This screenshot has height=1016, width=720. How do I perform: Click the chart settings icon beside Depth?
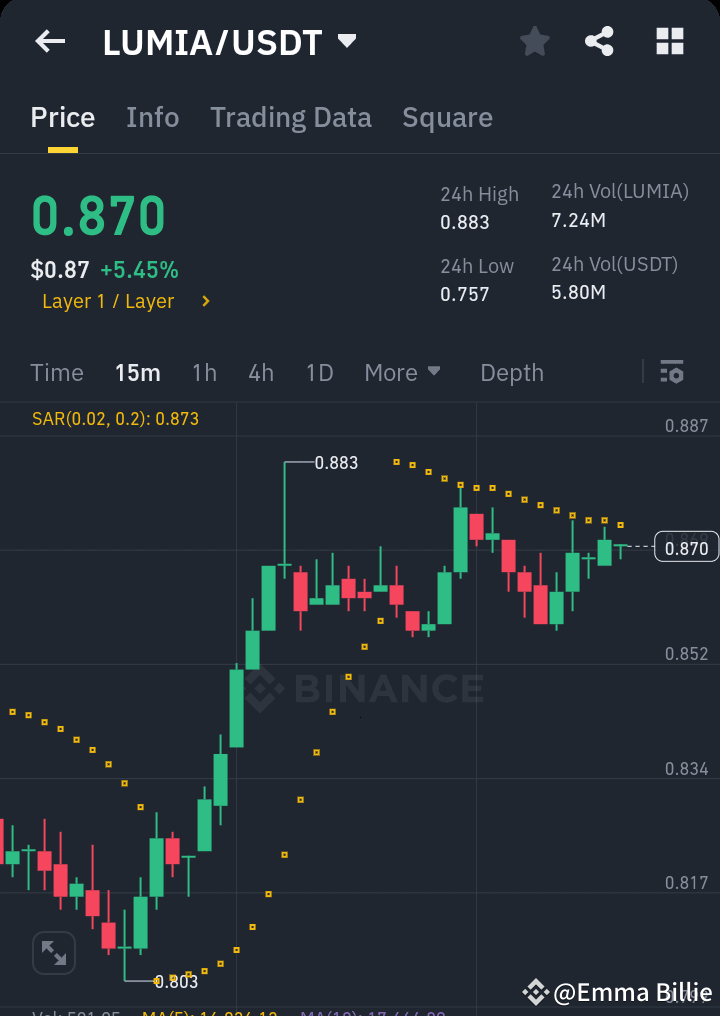[x=672, y=372]
